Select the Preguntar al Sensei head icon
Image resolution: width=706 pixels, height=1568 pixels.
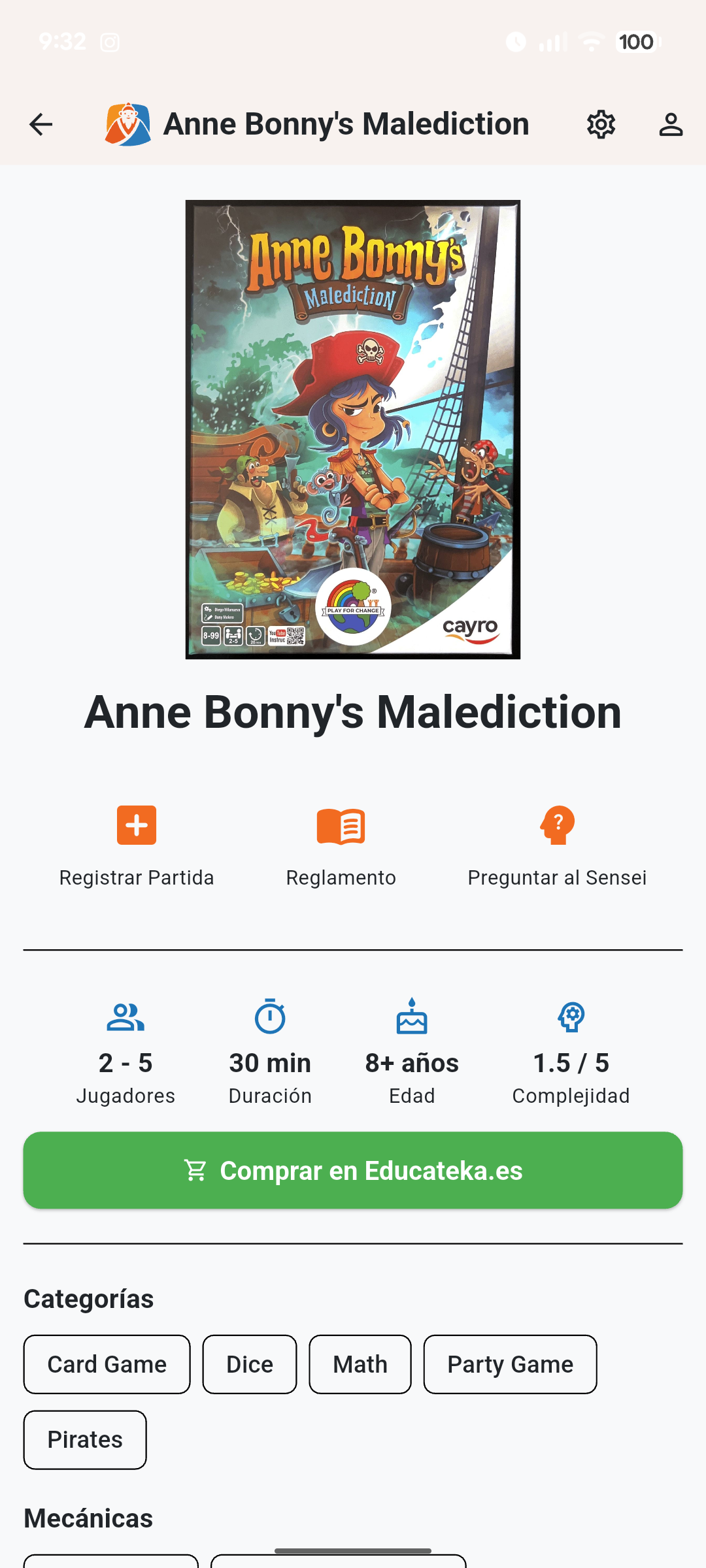(557, 825)
